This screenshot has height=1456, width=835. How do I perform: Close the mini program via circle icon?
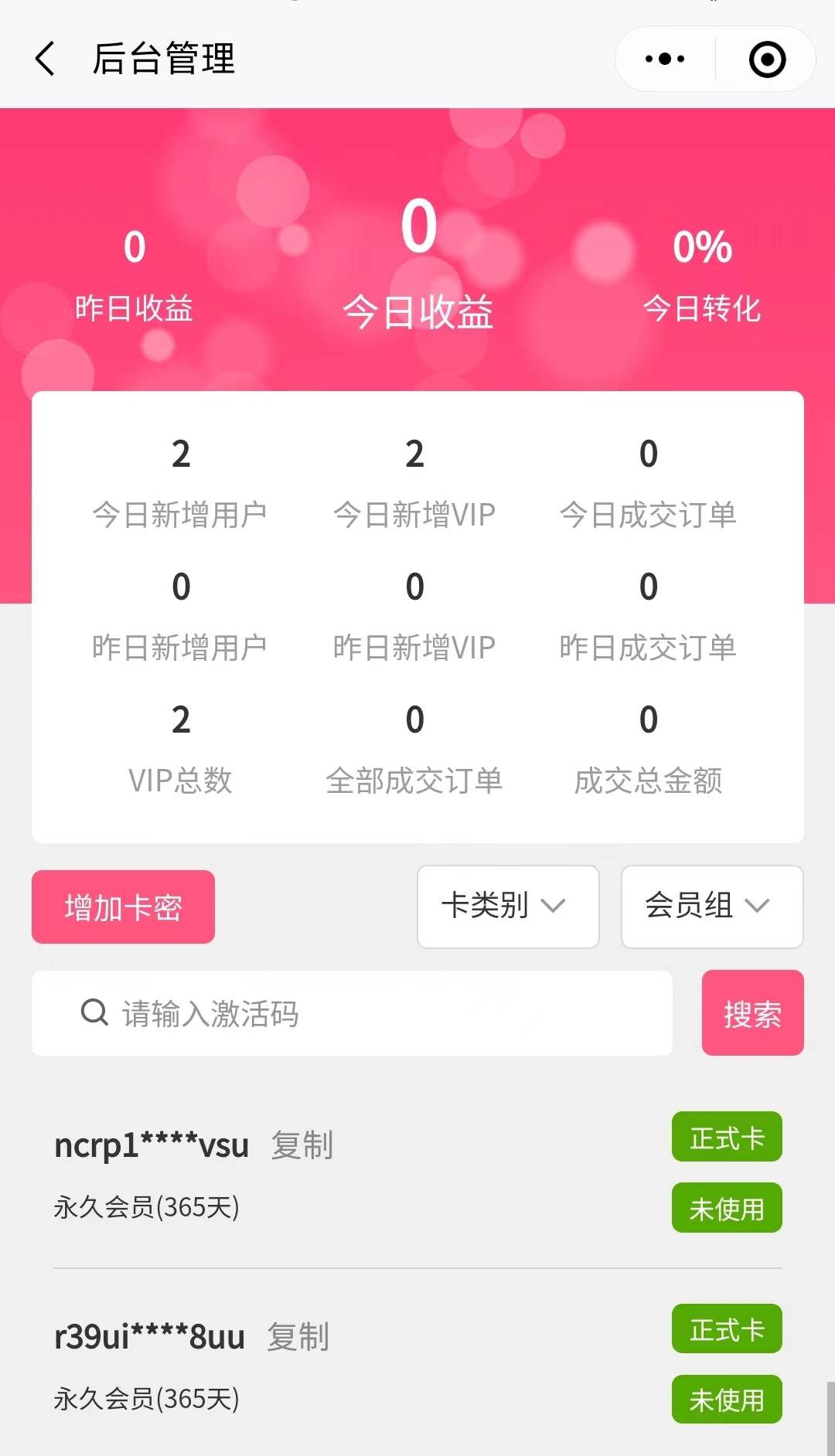767,59
